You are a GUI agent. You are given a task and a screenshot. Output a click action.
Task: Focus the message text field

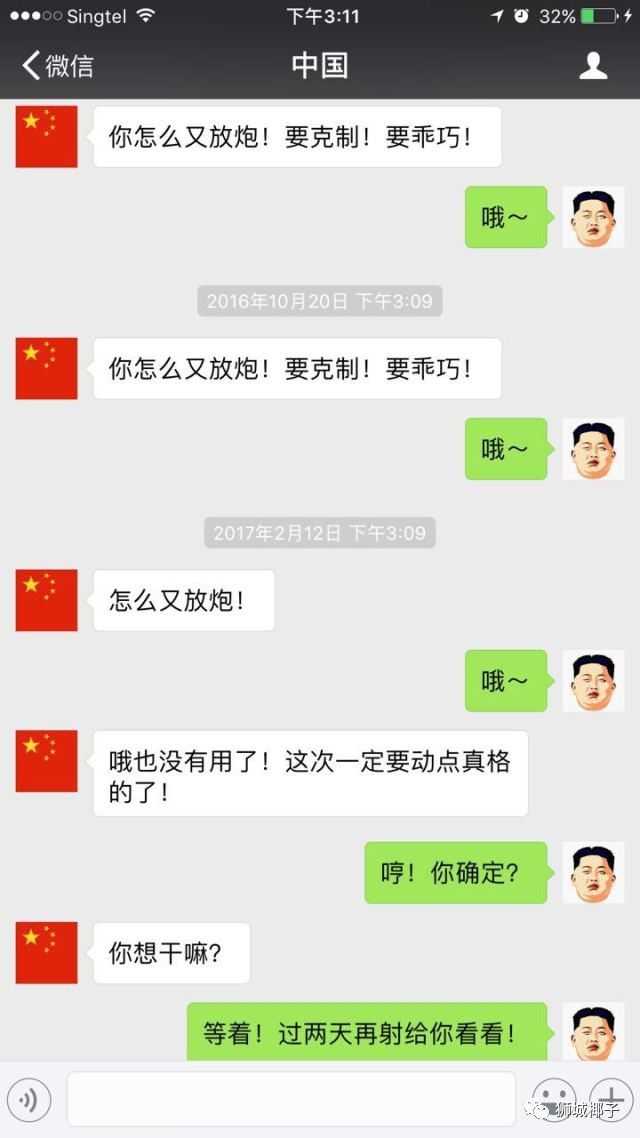(290, 1099)
